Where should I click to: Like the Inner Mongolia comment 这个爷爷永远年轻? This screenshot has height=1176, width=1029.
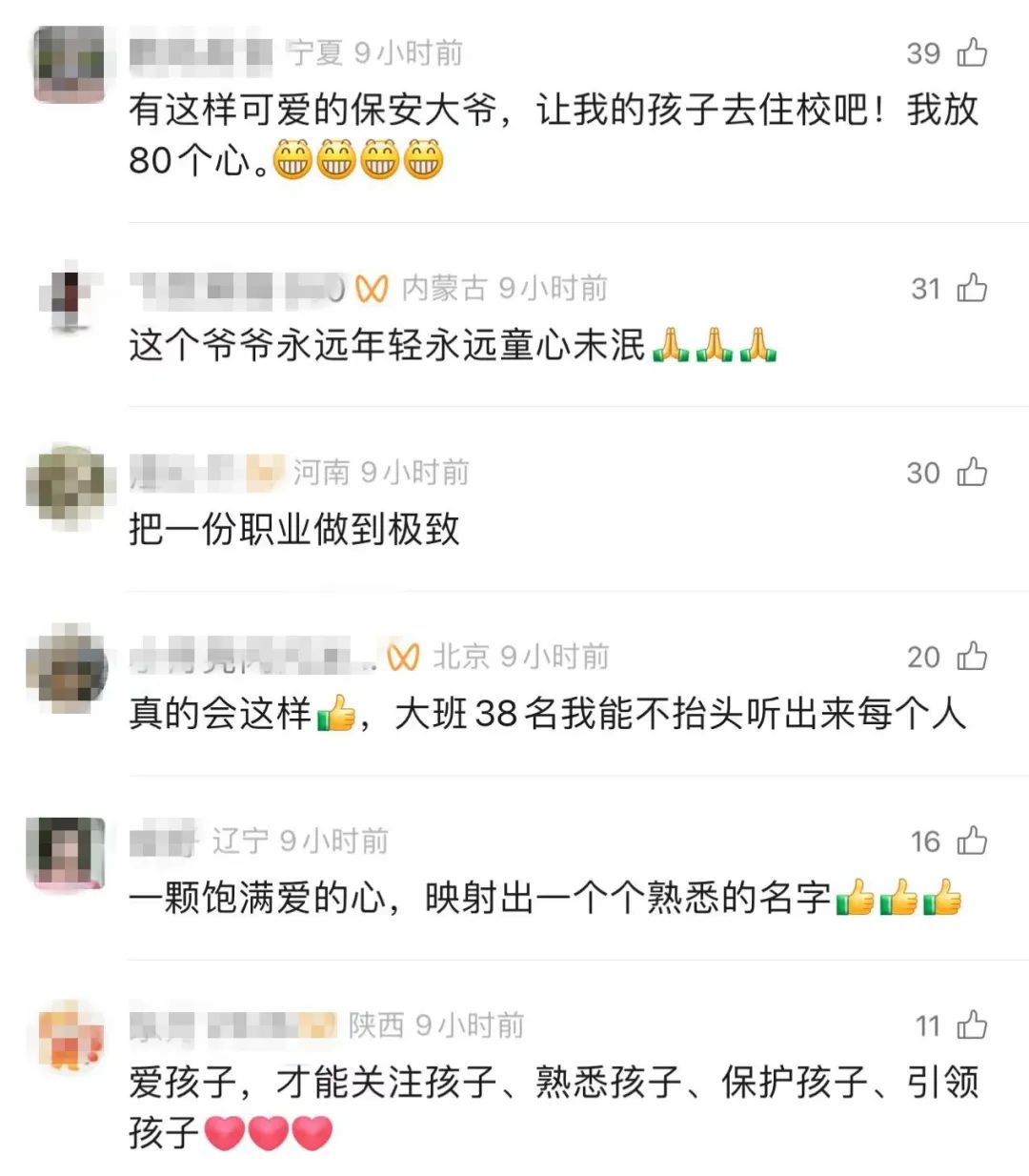[972, 288]
